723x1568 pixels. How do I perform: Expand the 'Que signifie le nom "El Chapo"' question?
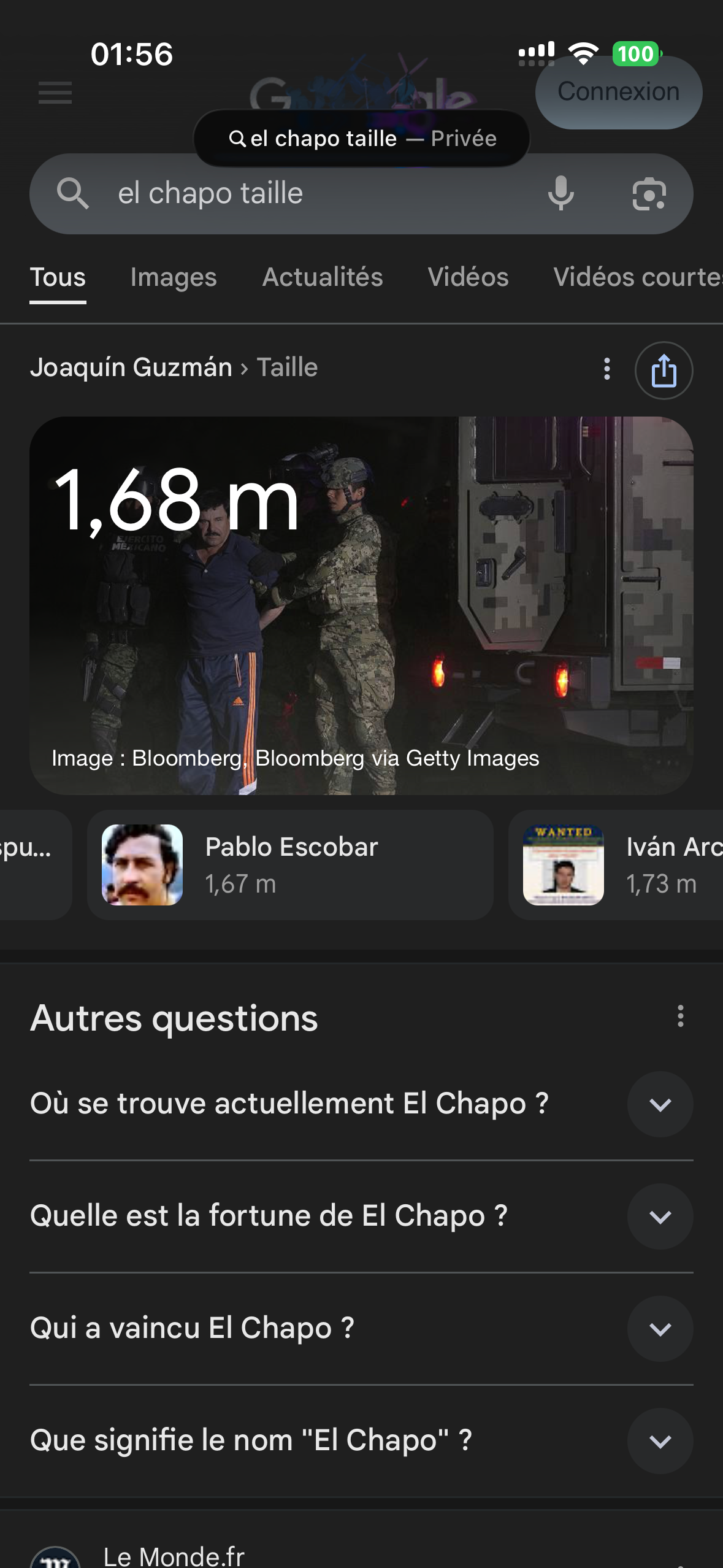coord(660,1441)
